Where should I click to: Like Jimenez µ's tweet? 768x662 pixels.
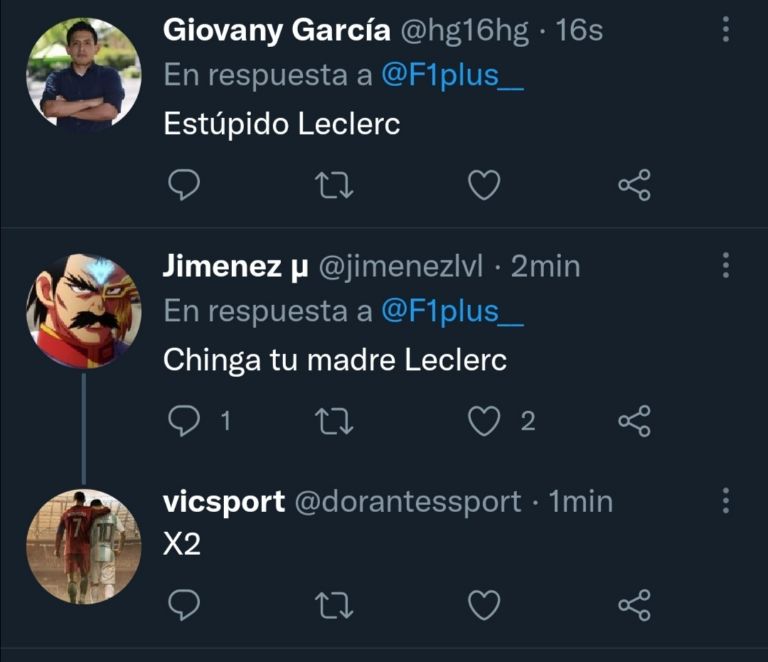click(x=484, y=421)
